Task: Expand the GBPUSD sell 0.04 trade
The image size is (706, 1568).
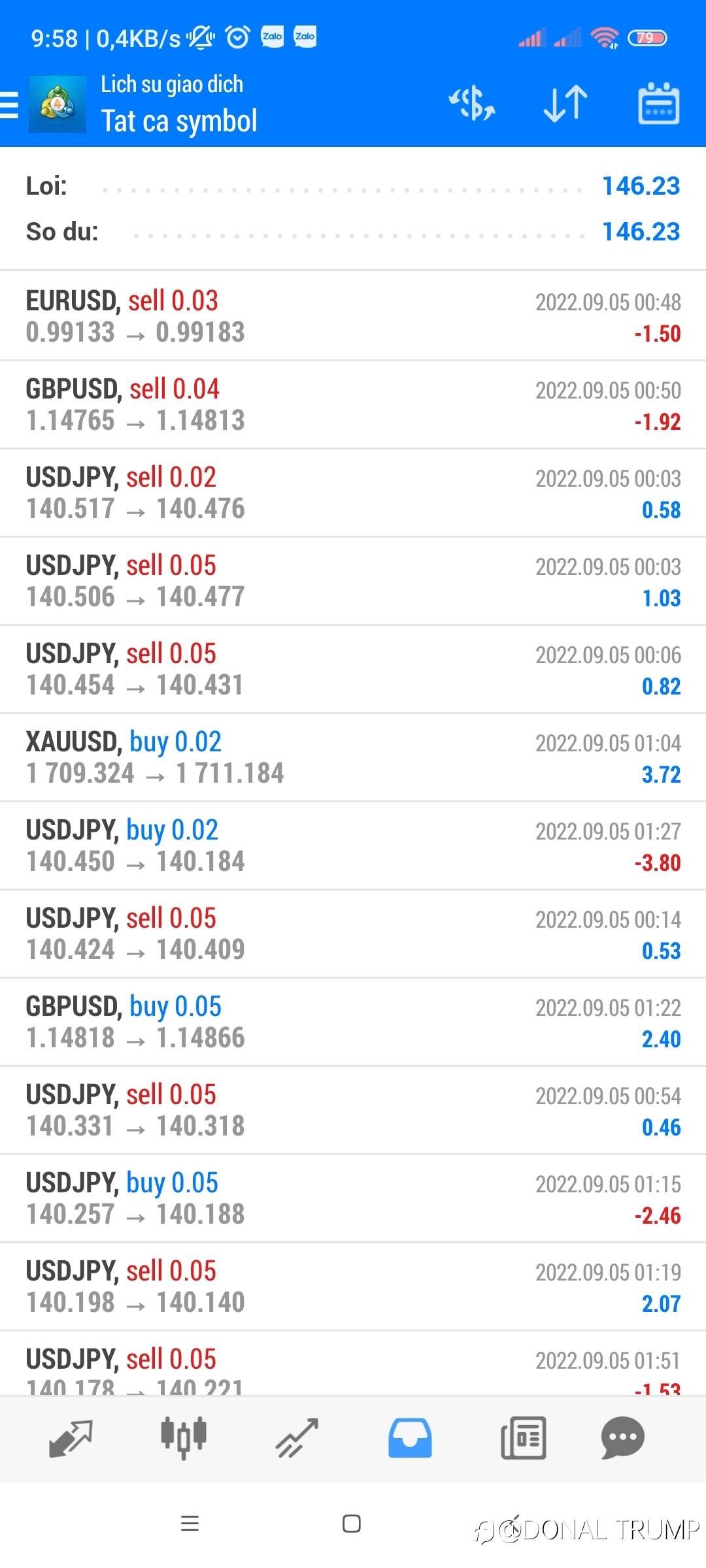Action: tap(353, 405)
